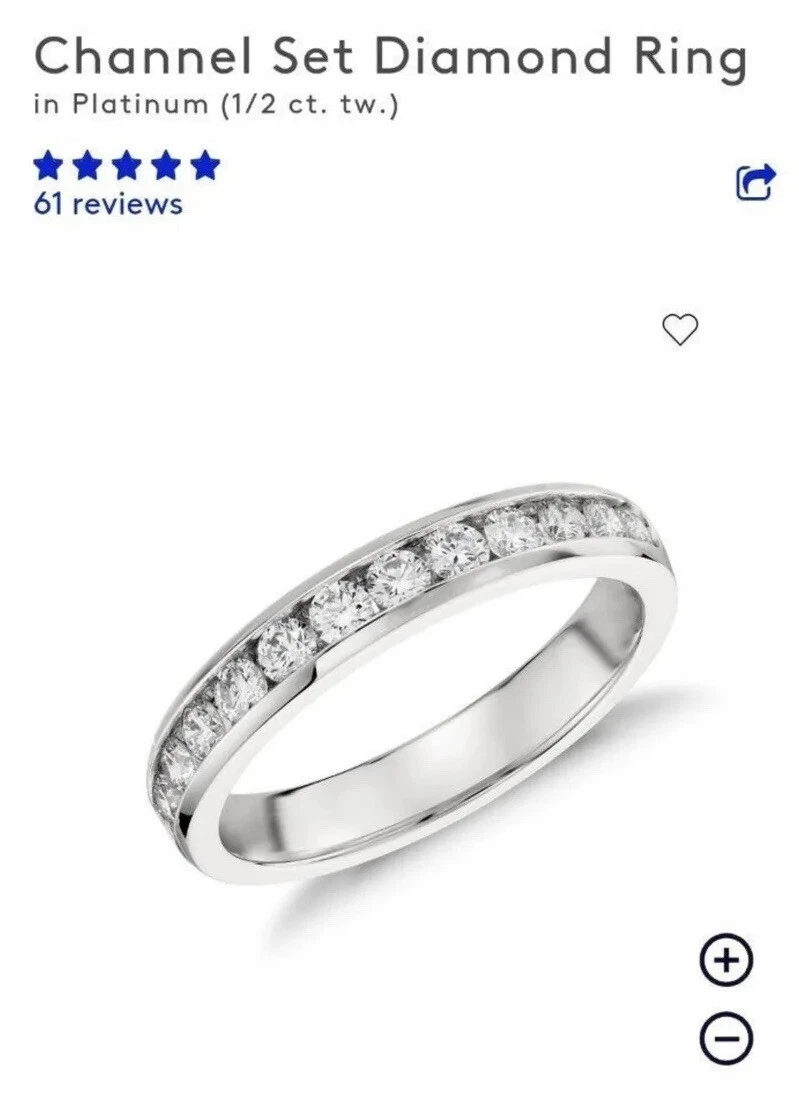
Task: Click the Platinum 1/2 ct. tw. subtitle
Action: coord(216,102)
